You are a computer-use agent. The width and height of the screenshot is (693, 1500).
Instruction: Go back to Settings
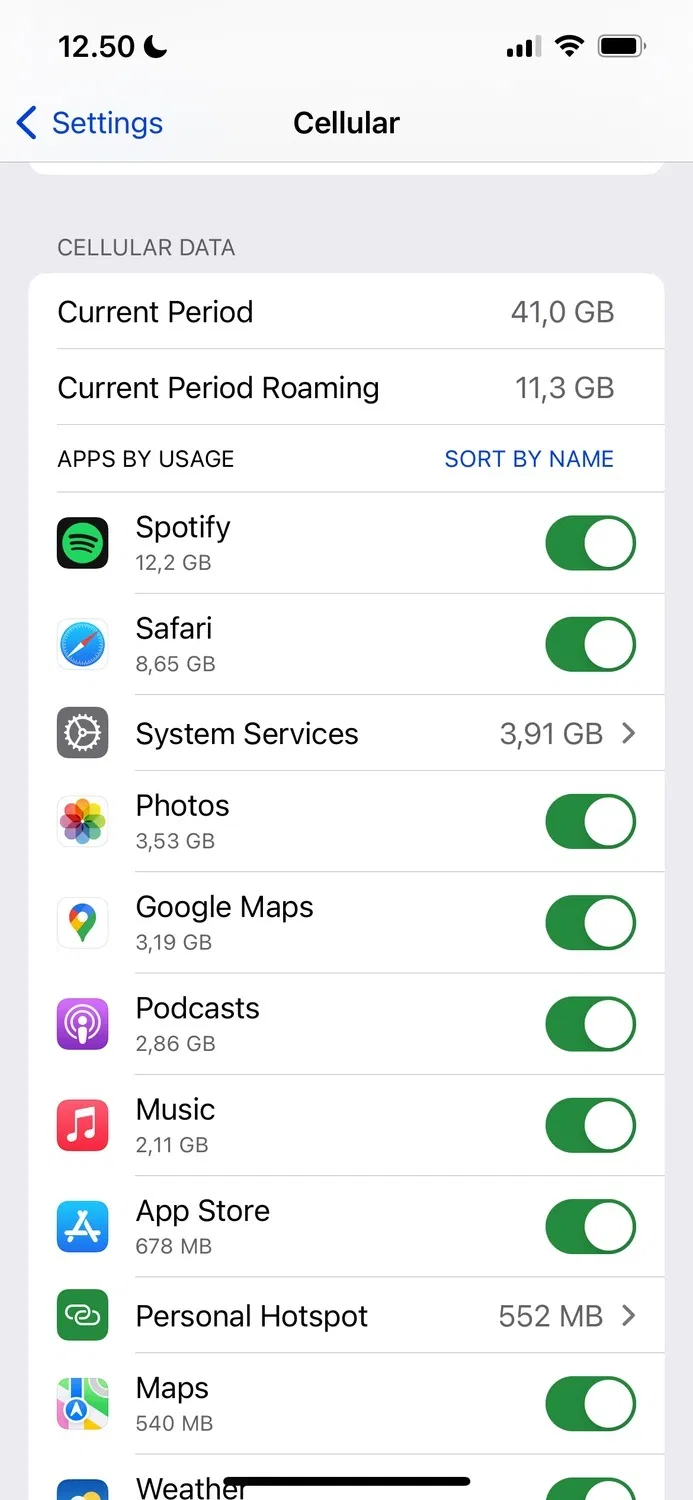click(90, 123)
